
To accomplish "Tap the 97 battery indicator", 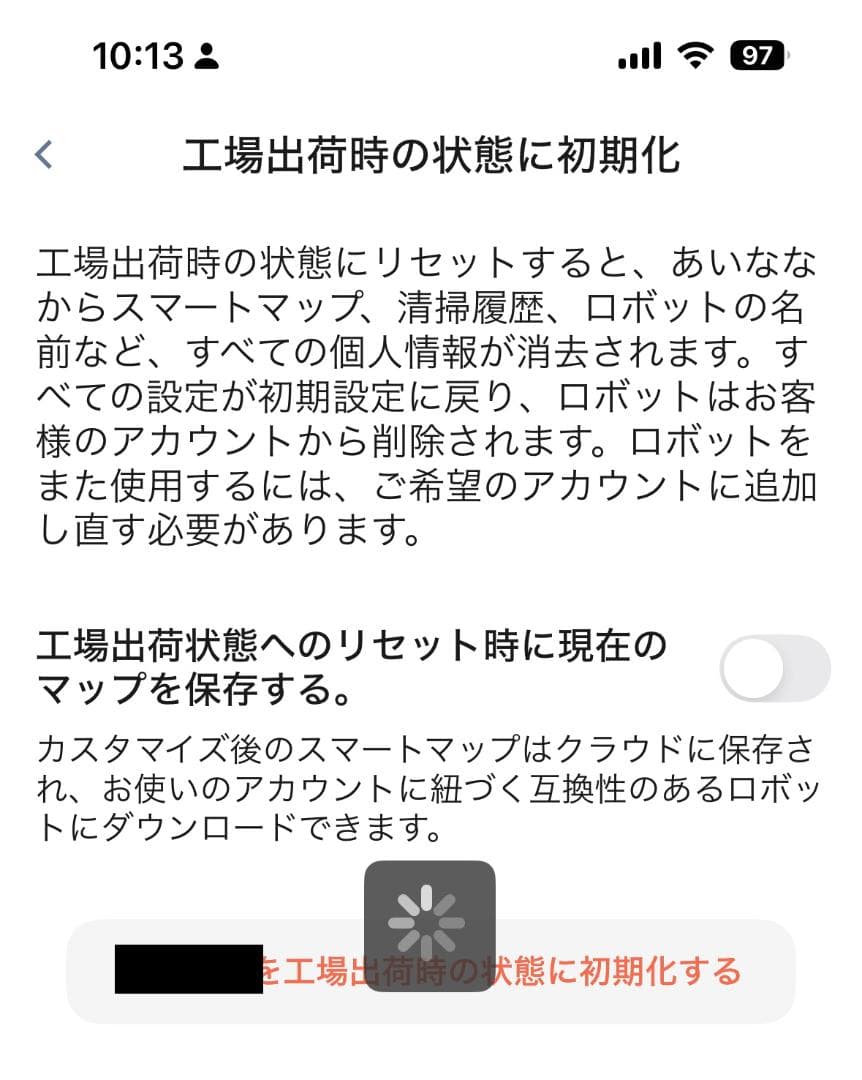I will [x=756, y=57].
